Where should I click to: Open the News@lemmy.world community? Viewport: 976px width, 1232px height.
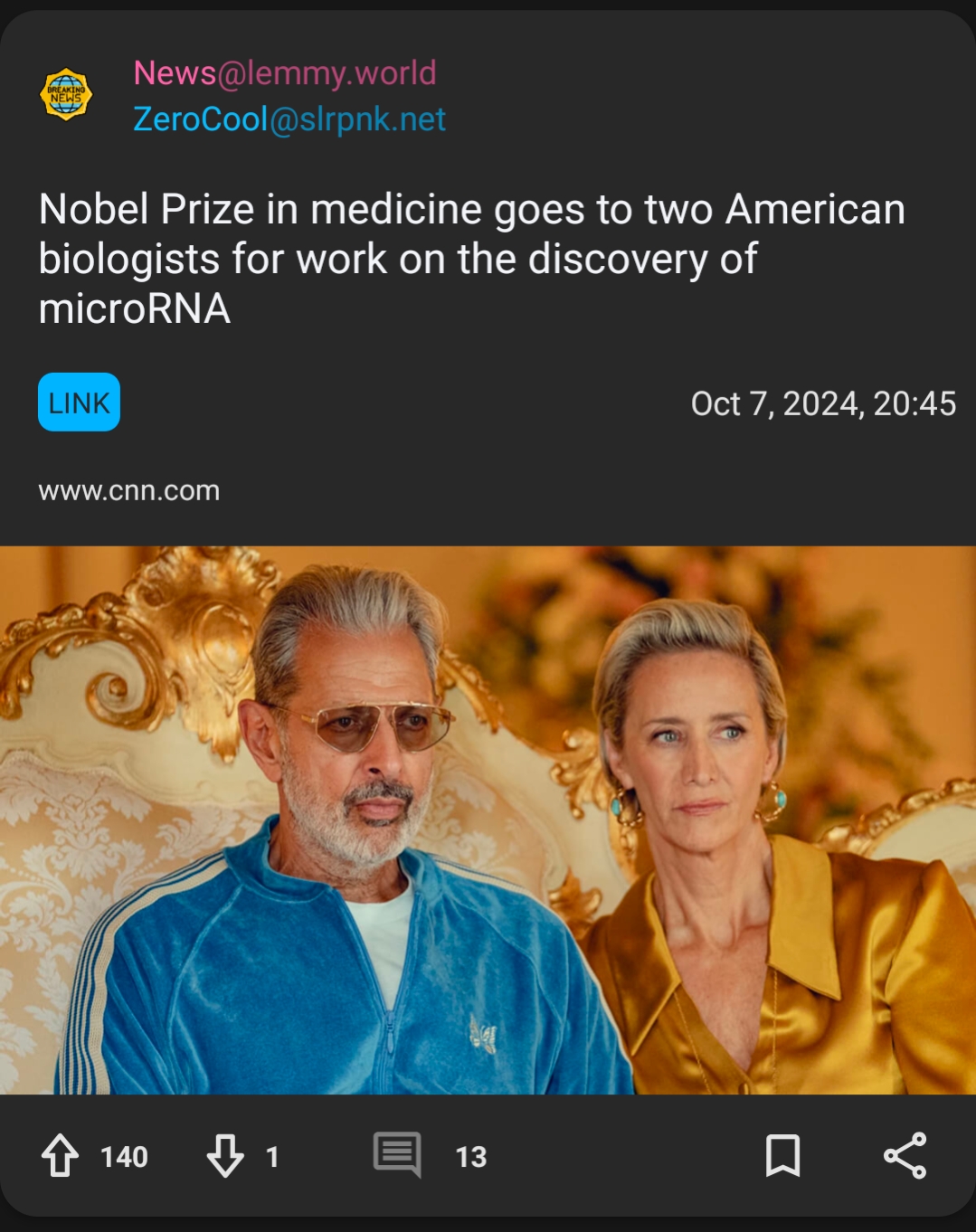pos(285,73)
